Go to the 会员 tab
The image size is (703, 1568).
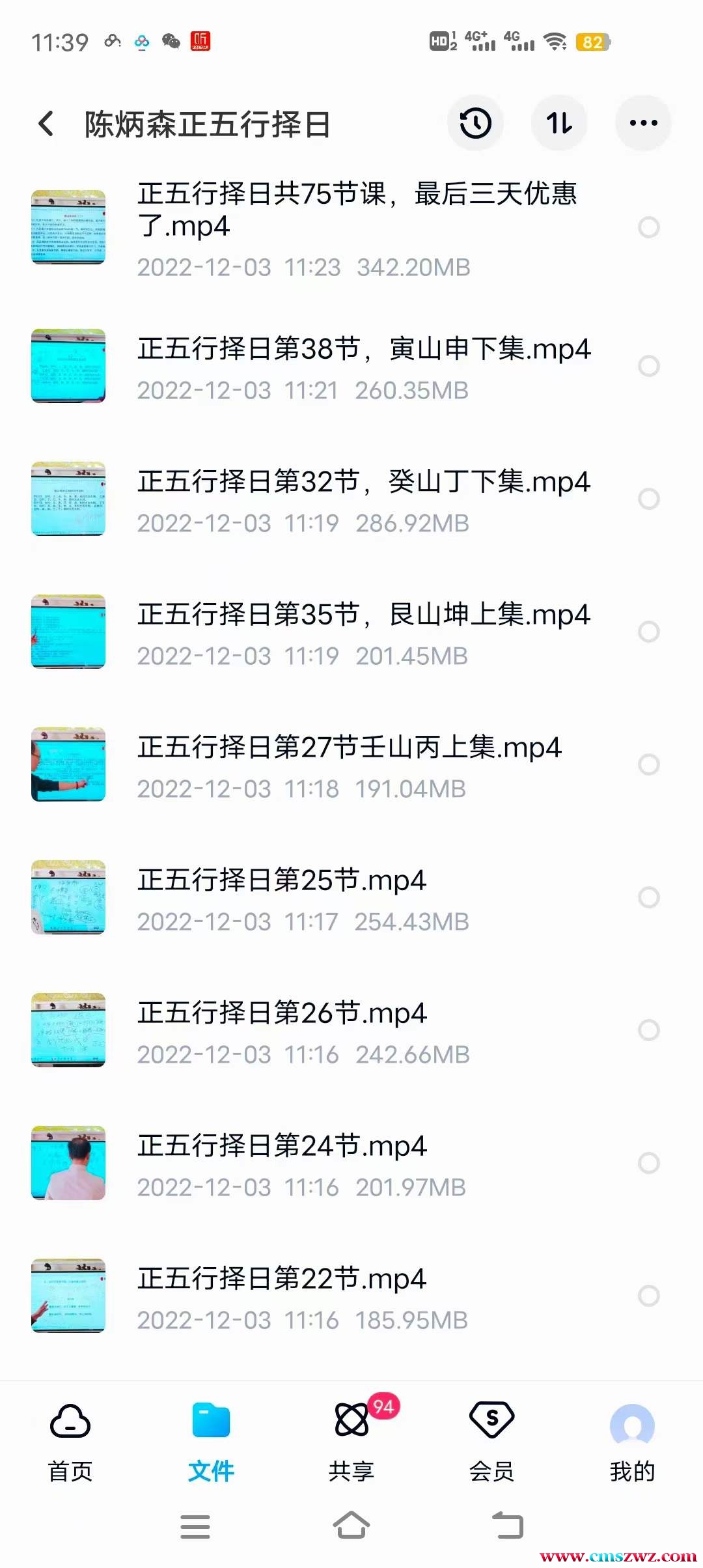point(492,1440)
